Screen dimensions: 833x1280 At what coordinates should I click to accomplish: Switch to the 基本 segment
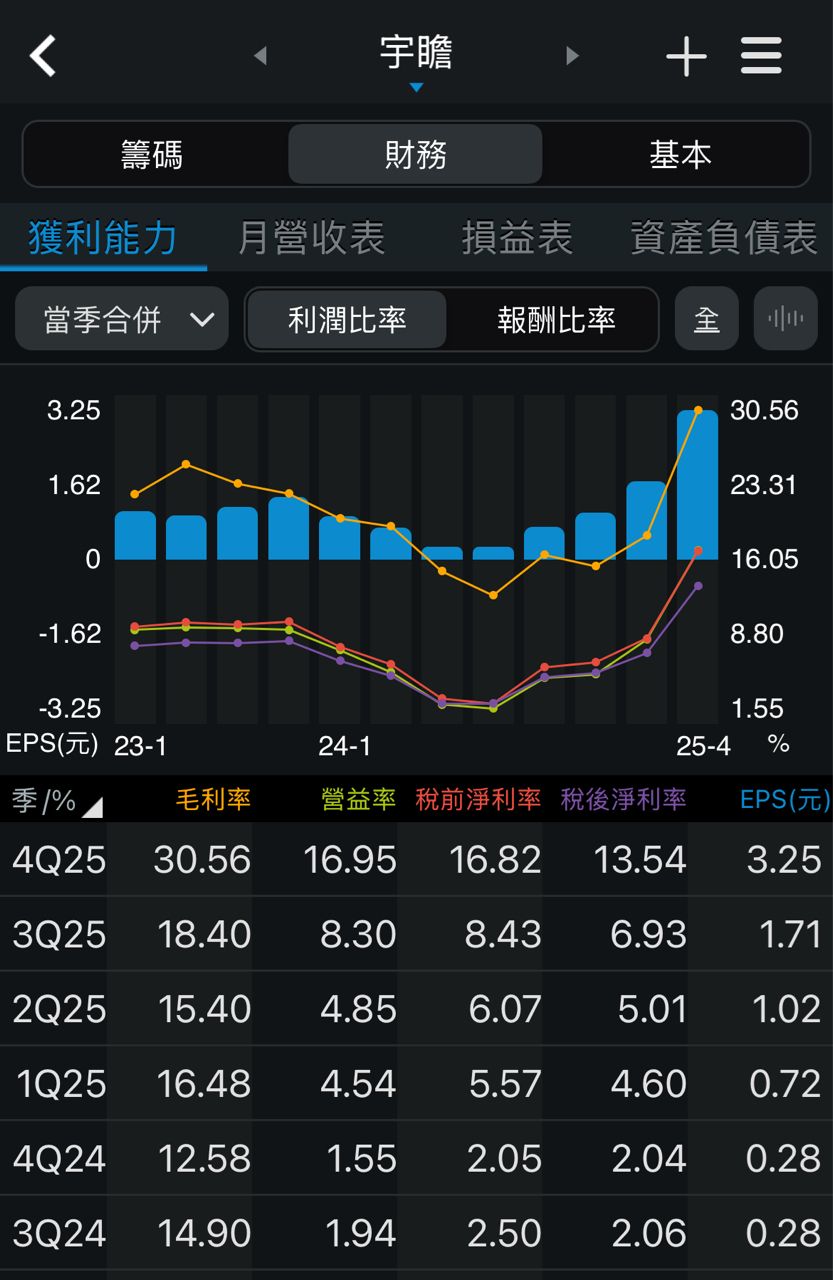point(680,155)
